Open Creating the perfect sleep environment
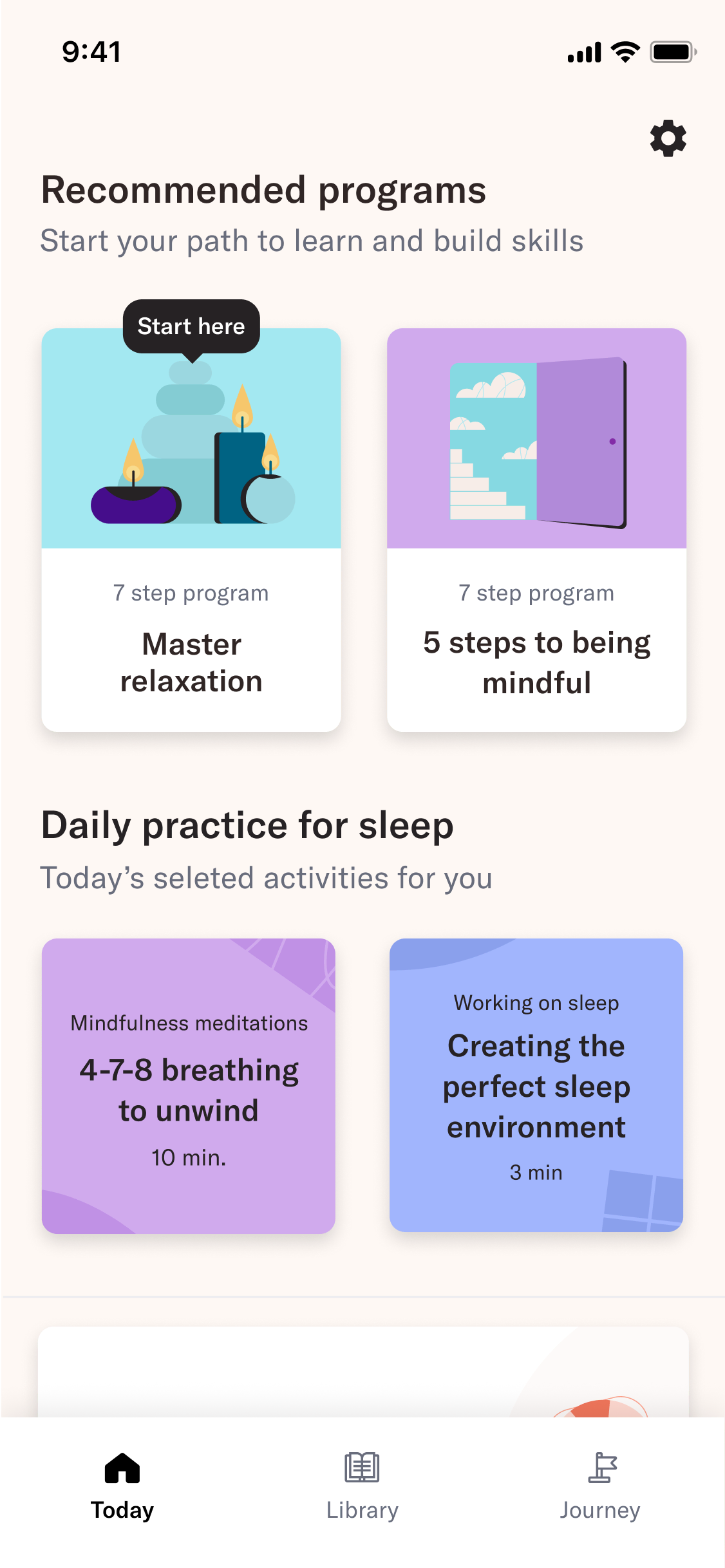725x1568 pixels. (x=536, y=1086)
